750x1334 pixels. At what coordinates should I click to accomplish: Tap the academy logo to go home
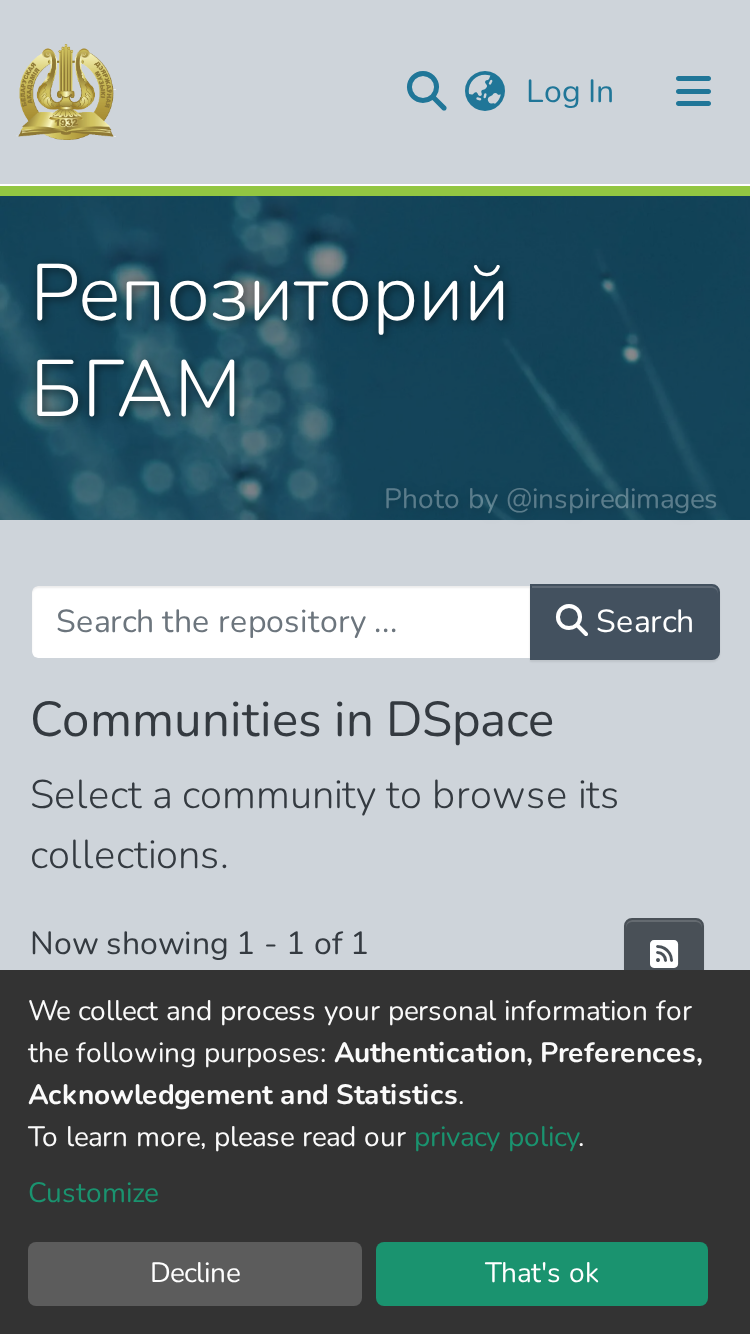pyautogui.click(x=66, y=92)
